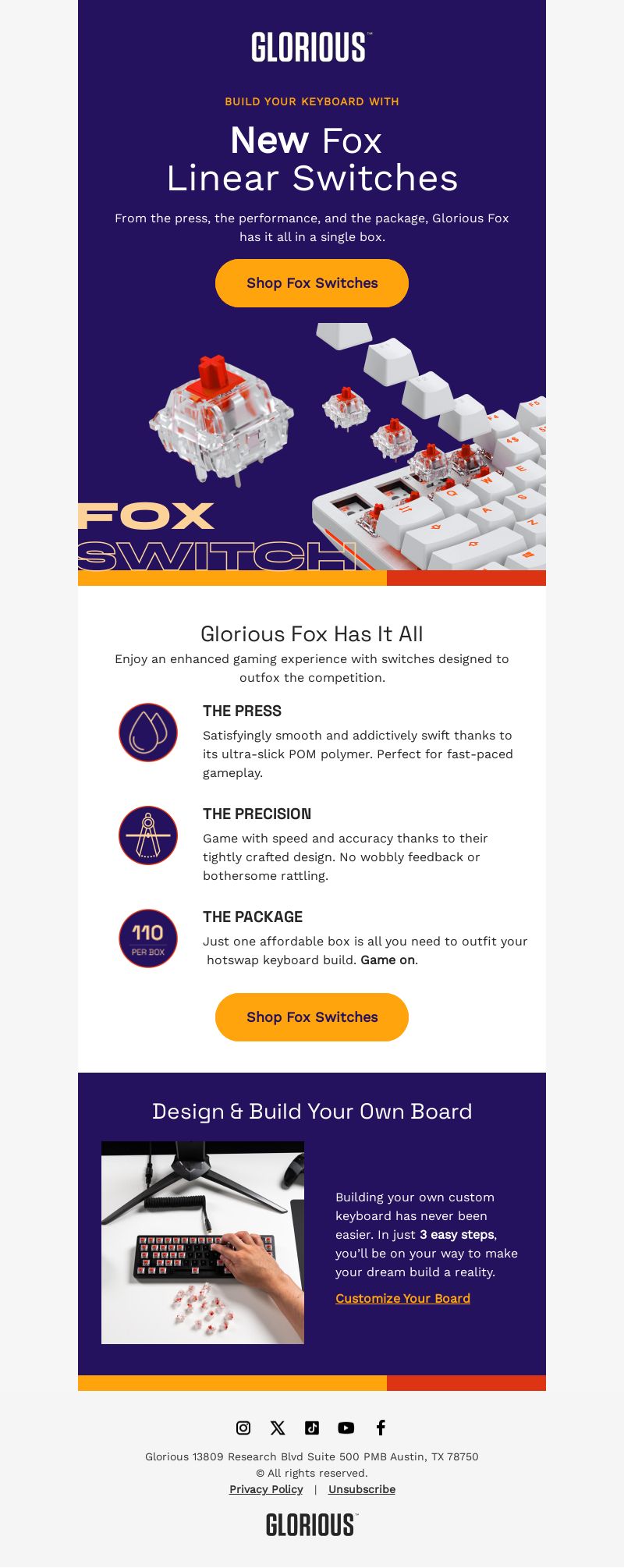Tap Shop Fox Switches button below the hero headline
The image size is (624, 1568).
[x=312, y=283]
